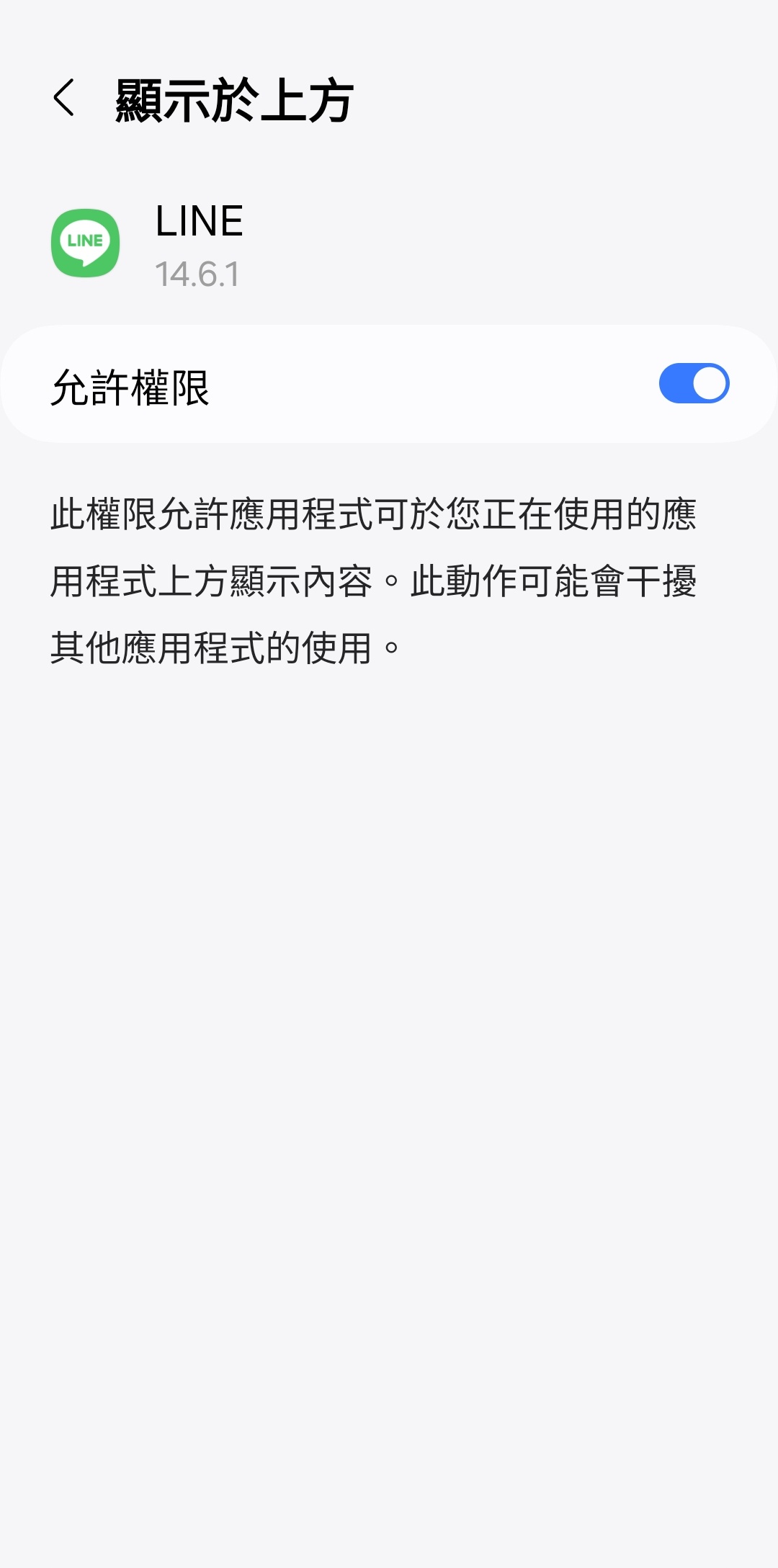Disable the 允許權限 switch for LINE
Viewport: 778px width, 1568px height.
click(693, 384)
